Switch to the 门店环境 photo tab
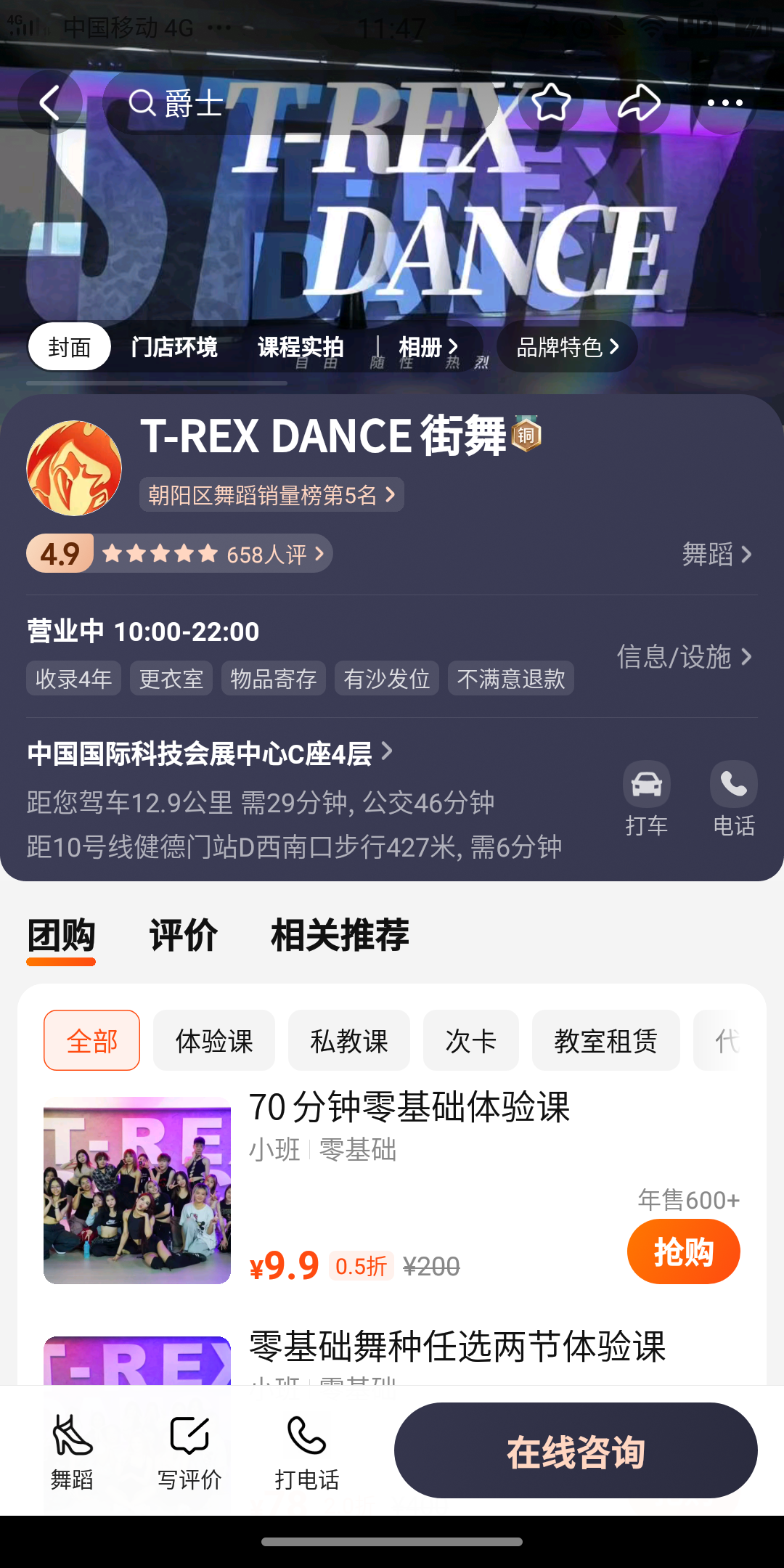 [x=174, y=347]
